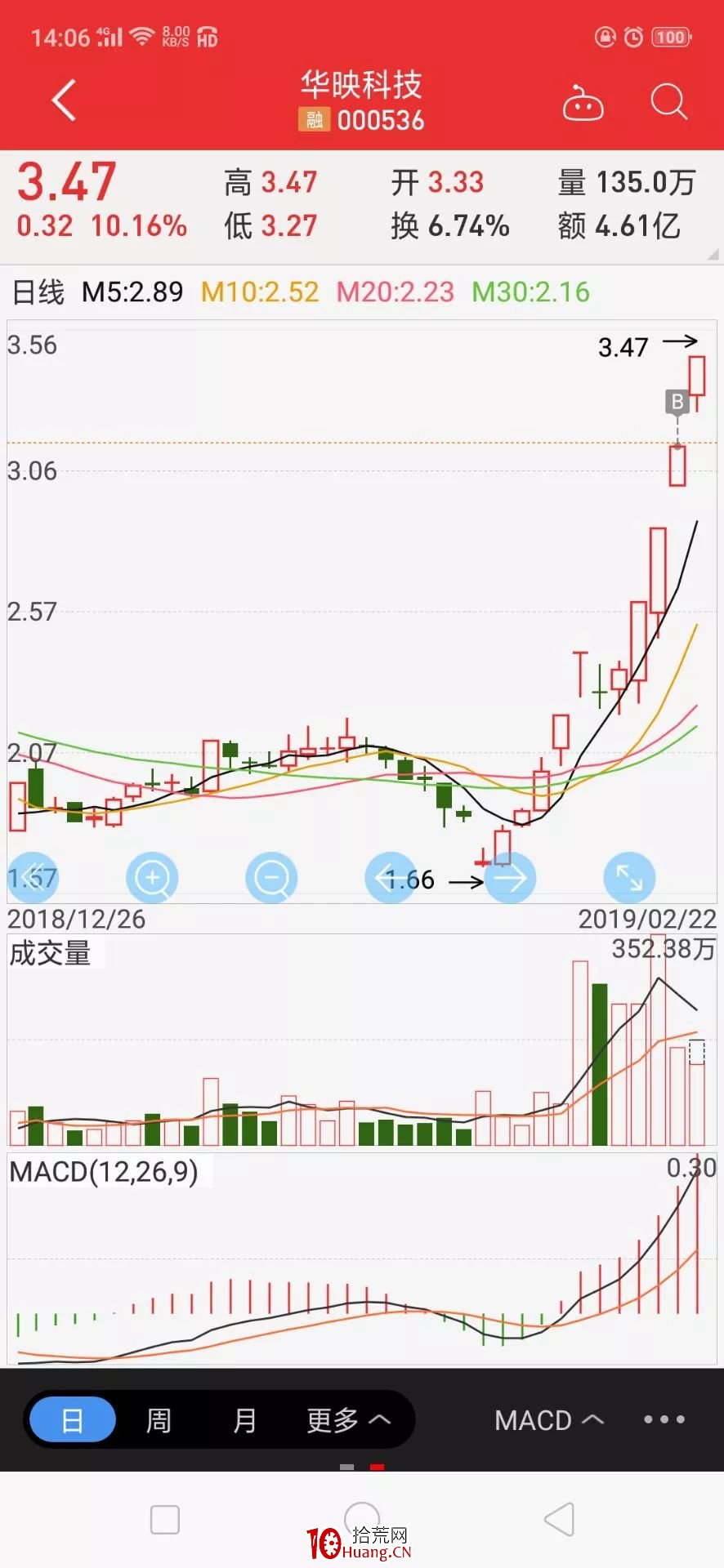The height and width of the screenshot is (1568, 724).
Task: Zoom in on the candlestick chart with the plus magnifier
Action: coord(152,877)
